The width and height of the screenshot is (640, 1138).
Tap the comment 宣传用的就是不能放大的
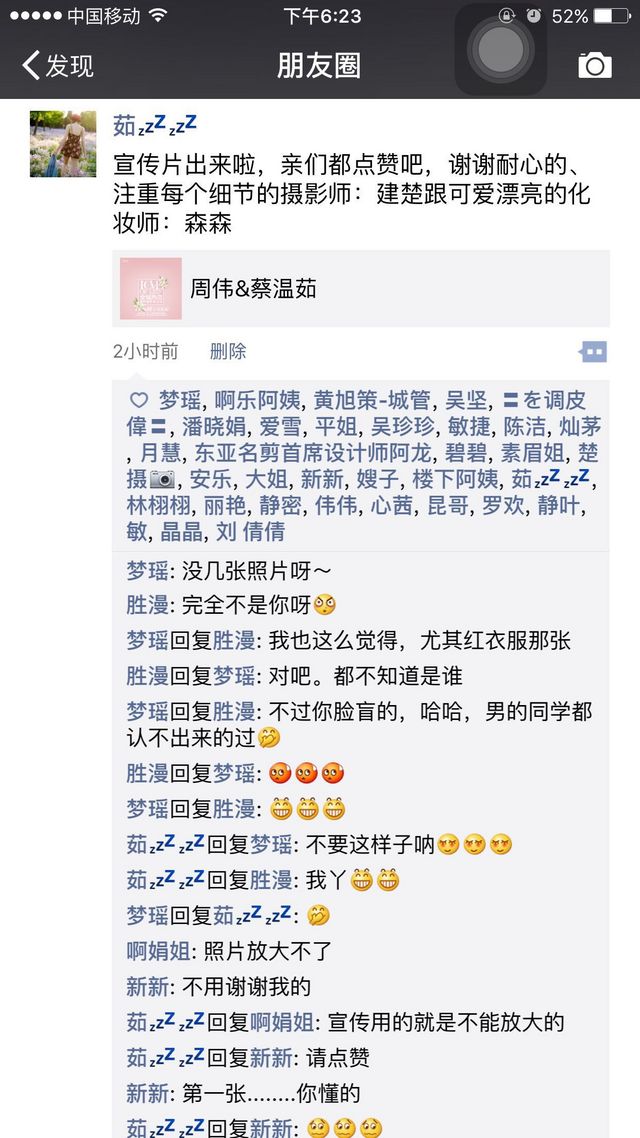pyautogui.click(x=345, y=1022)
